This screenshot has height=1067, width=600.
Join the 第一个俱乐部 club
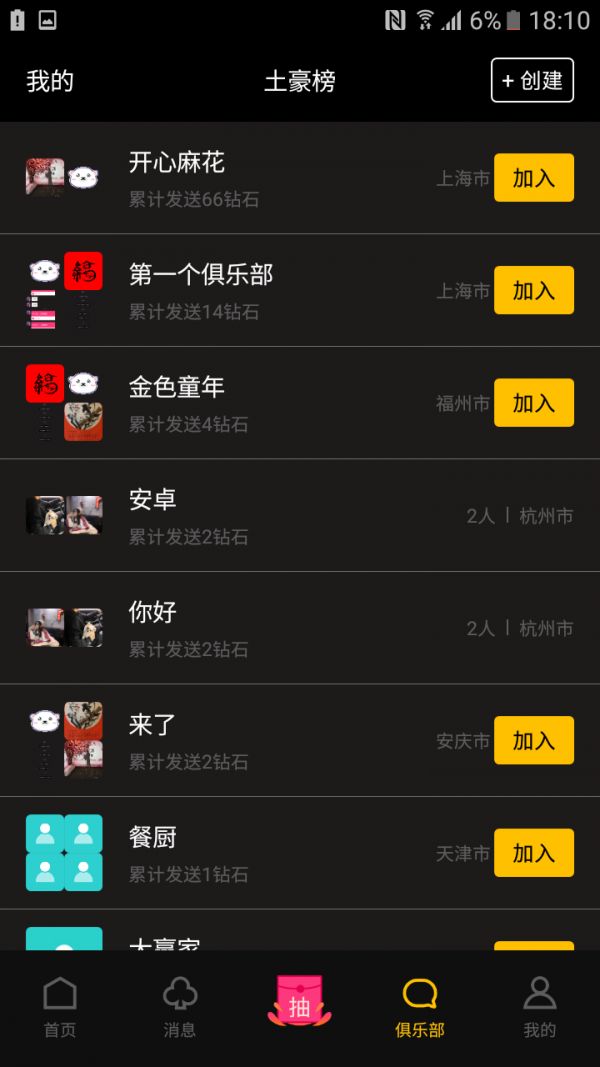[x=533, y=290]
